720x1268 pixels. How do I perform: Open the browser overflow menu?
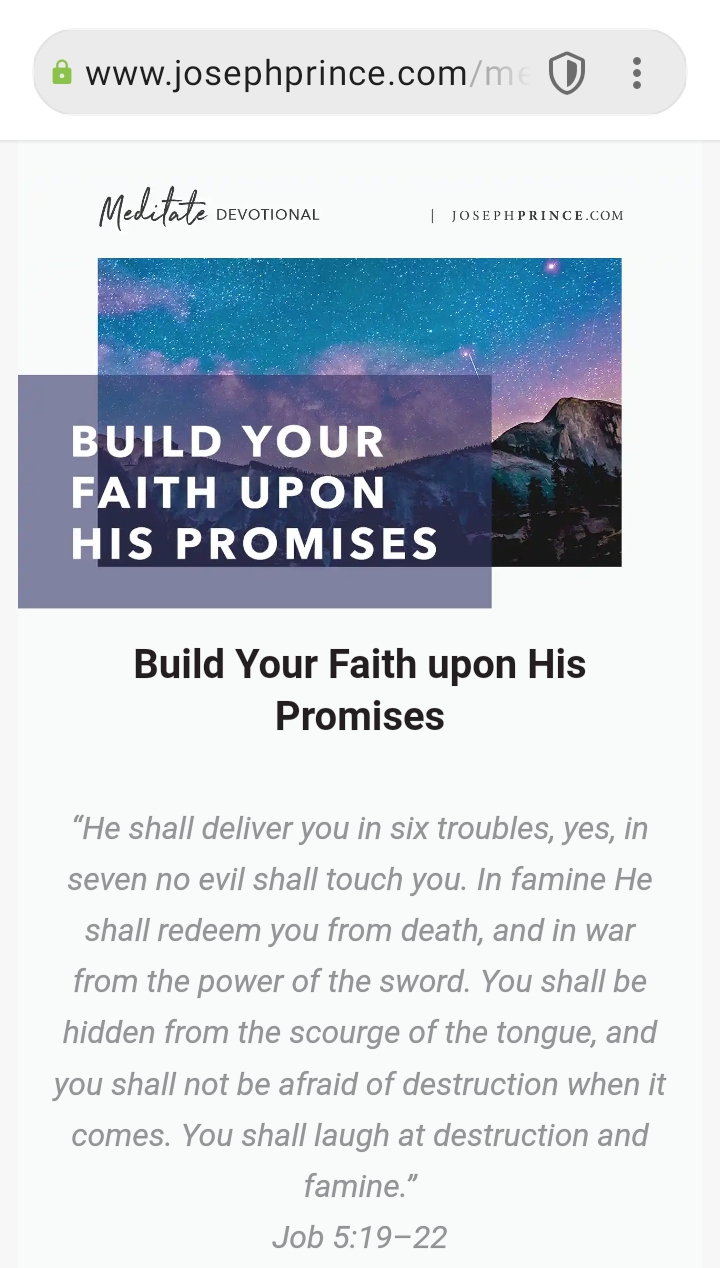click(637, 73)
